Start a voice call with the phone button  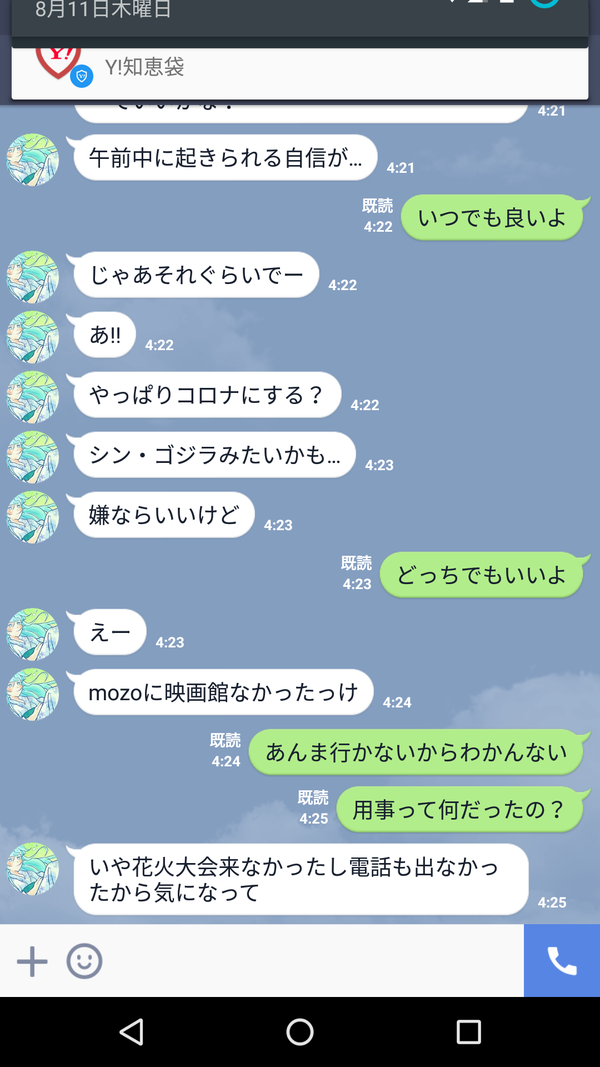561,961
